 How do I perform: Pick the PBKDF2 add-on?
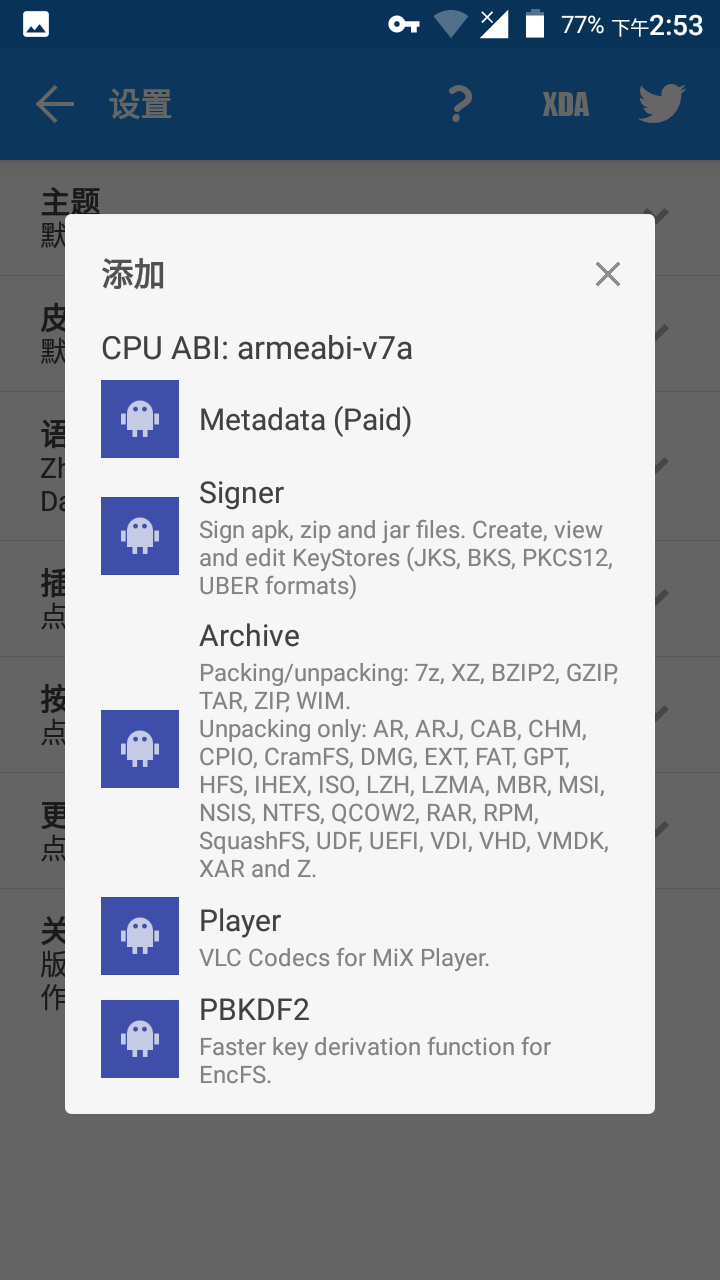(360, 1039)
